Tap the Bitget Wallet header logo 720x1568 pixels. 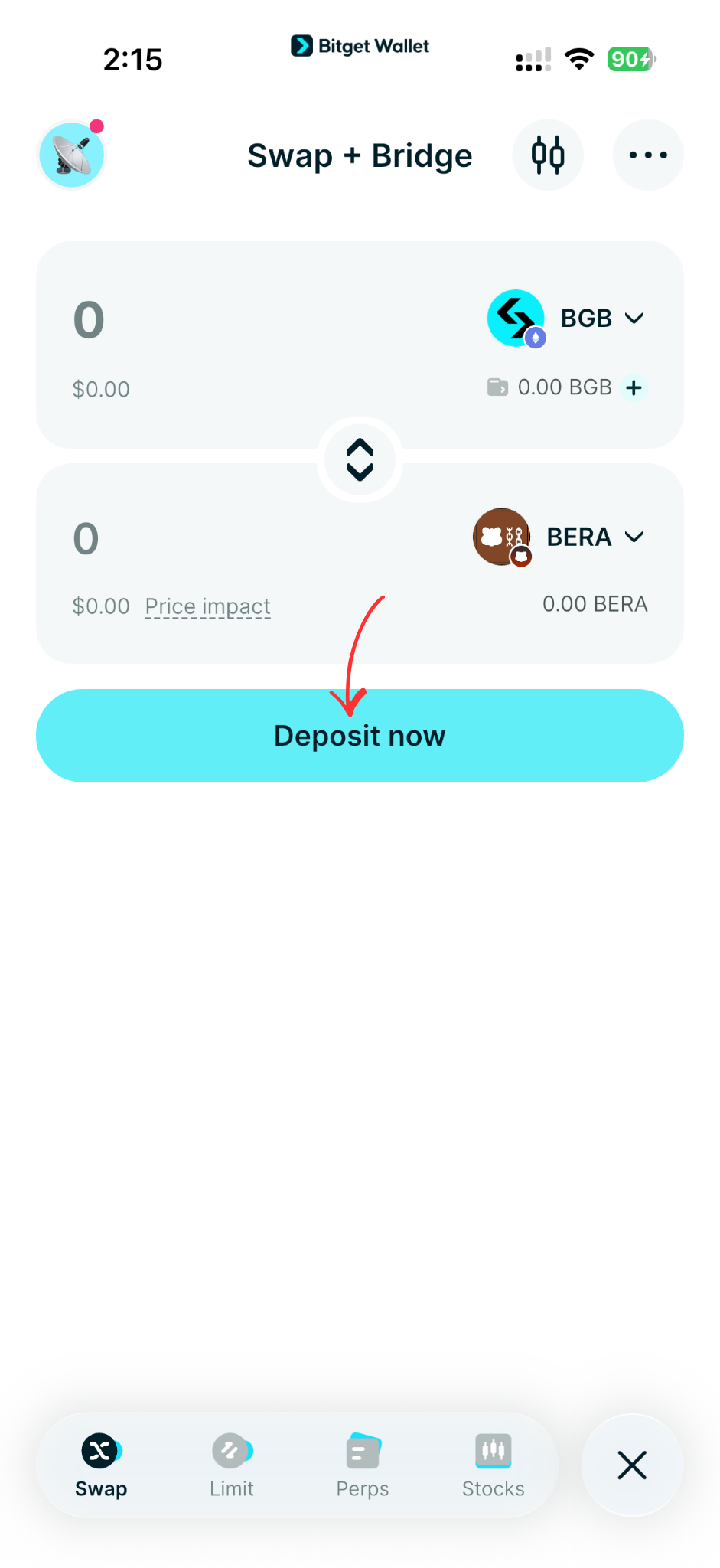359,46
